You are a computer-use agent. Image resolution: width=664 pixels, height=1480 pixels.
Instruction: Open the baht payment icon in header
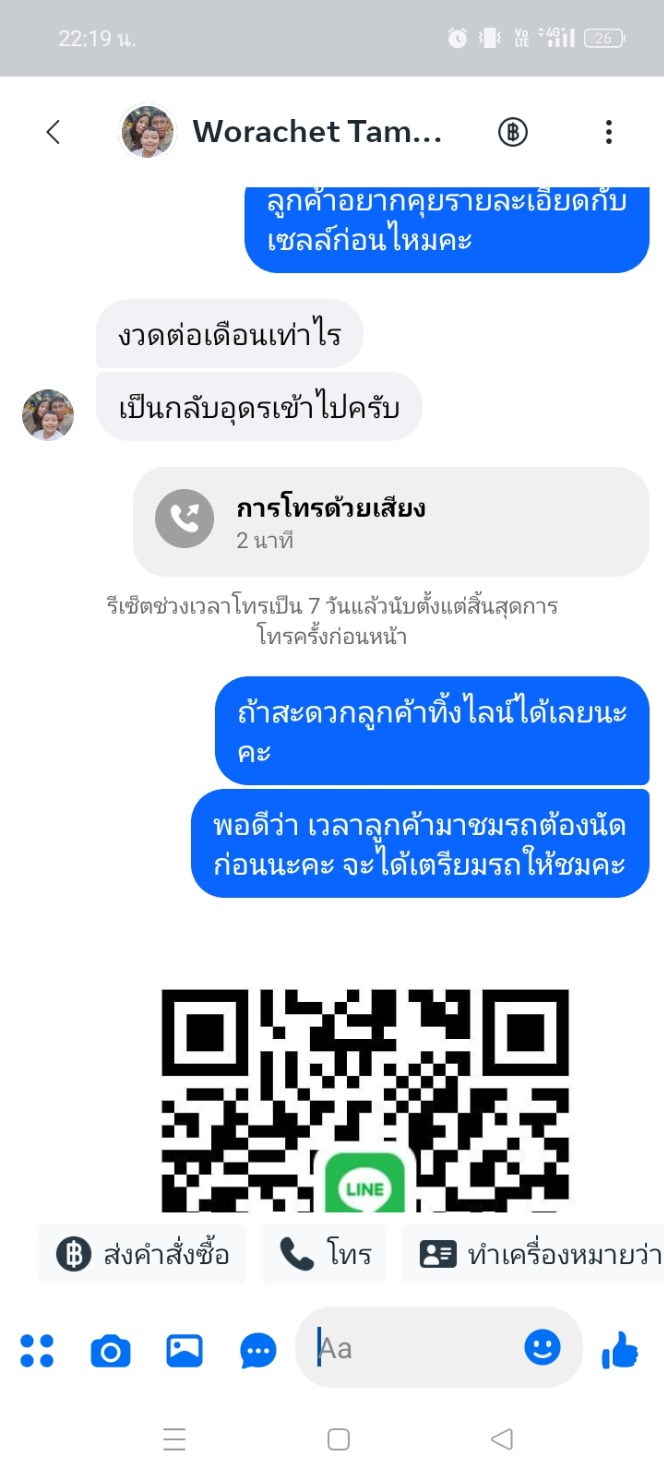[513, 132]
